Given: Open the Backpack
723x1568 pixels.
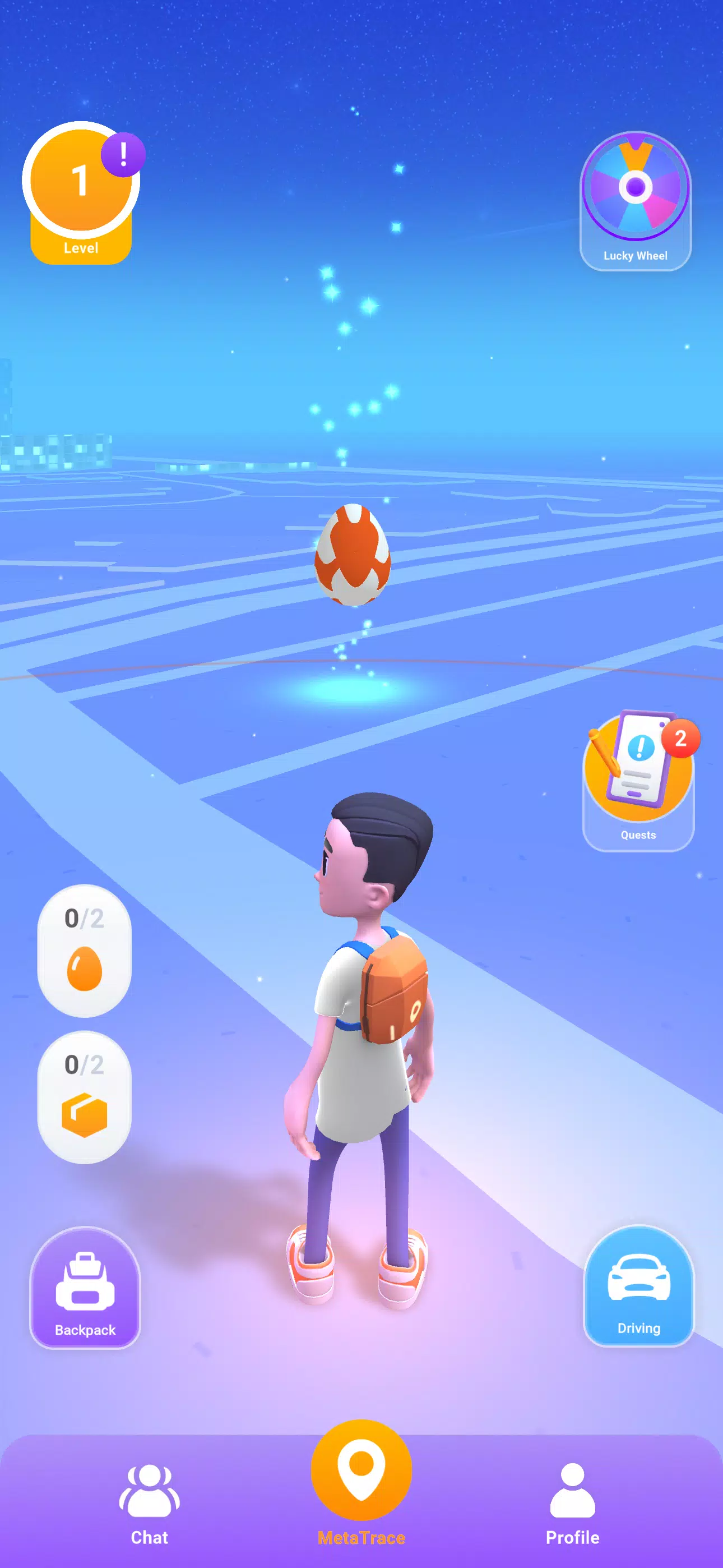Looking at the screenshot, I should [85, 1288].
